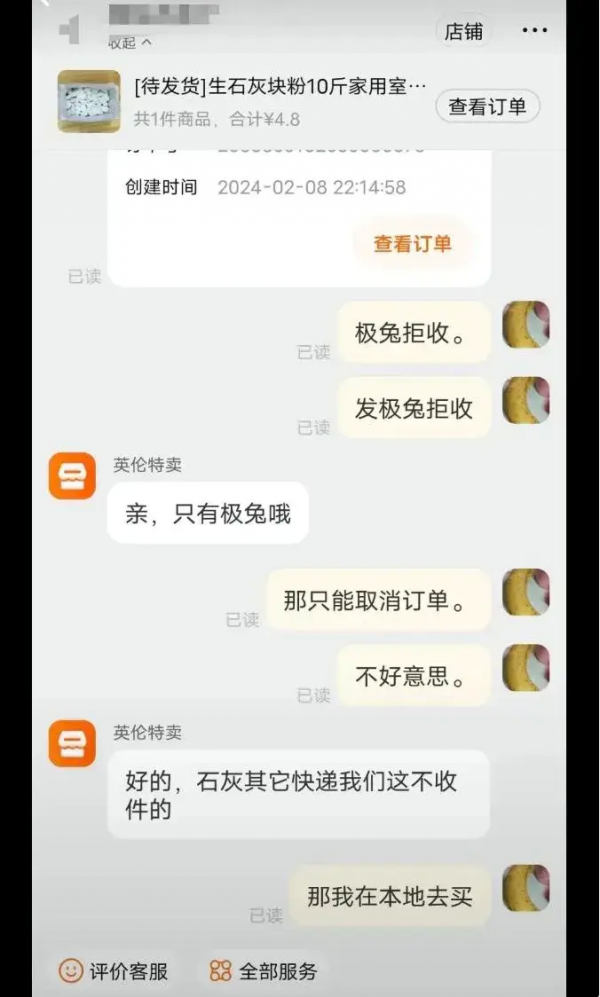The image size is (600, 997).
Task: Tap the orange 查看订单 button in the order card
Action: [412, 243]
